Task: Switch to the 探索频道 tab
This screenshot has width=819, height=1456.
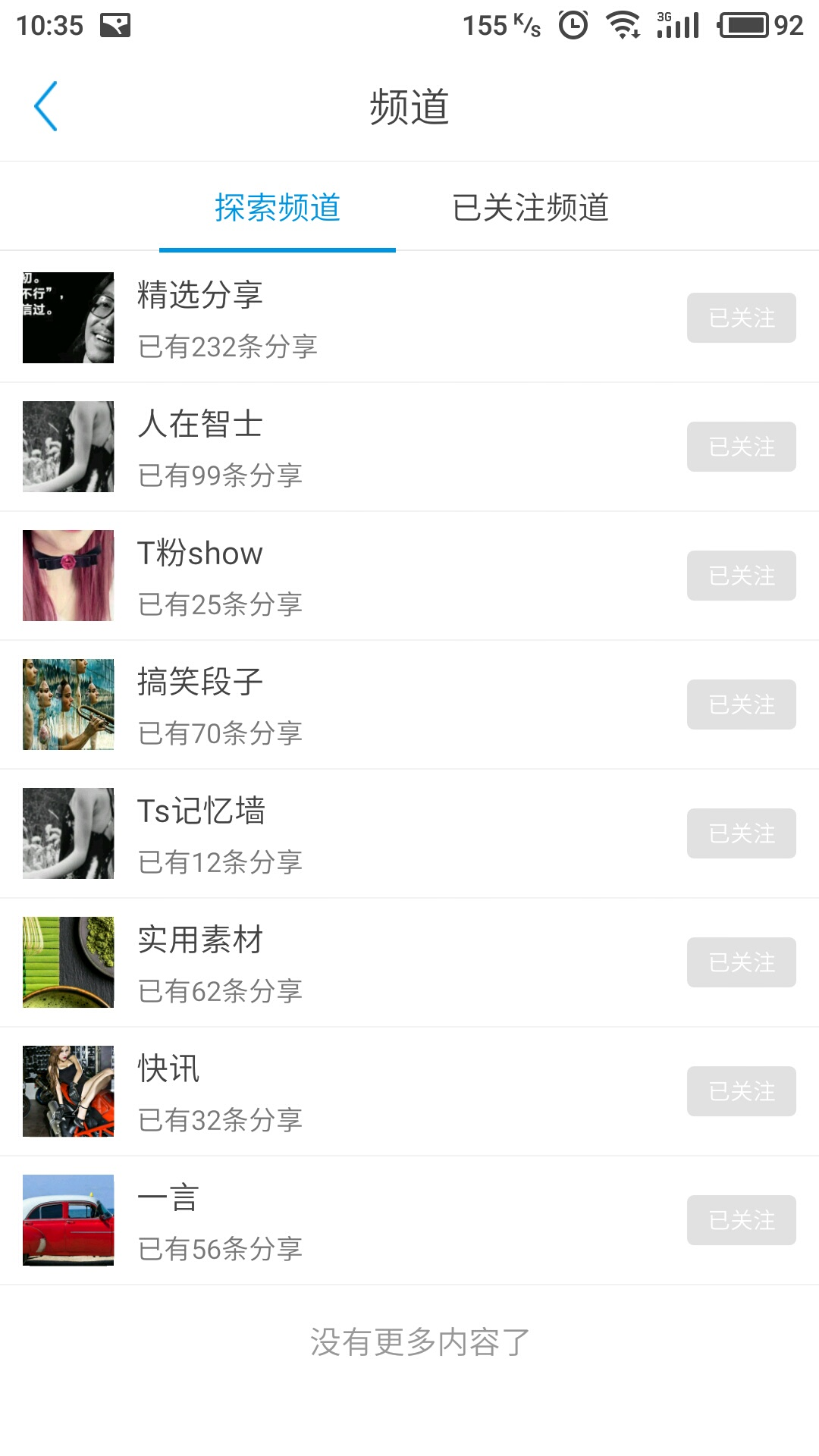Action: pos(278,208)
